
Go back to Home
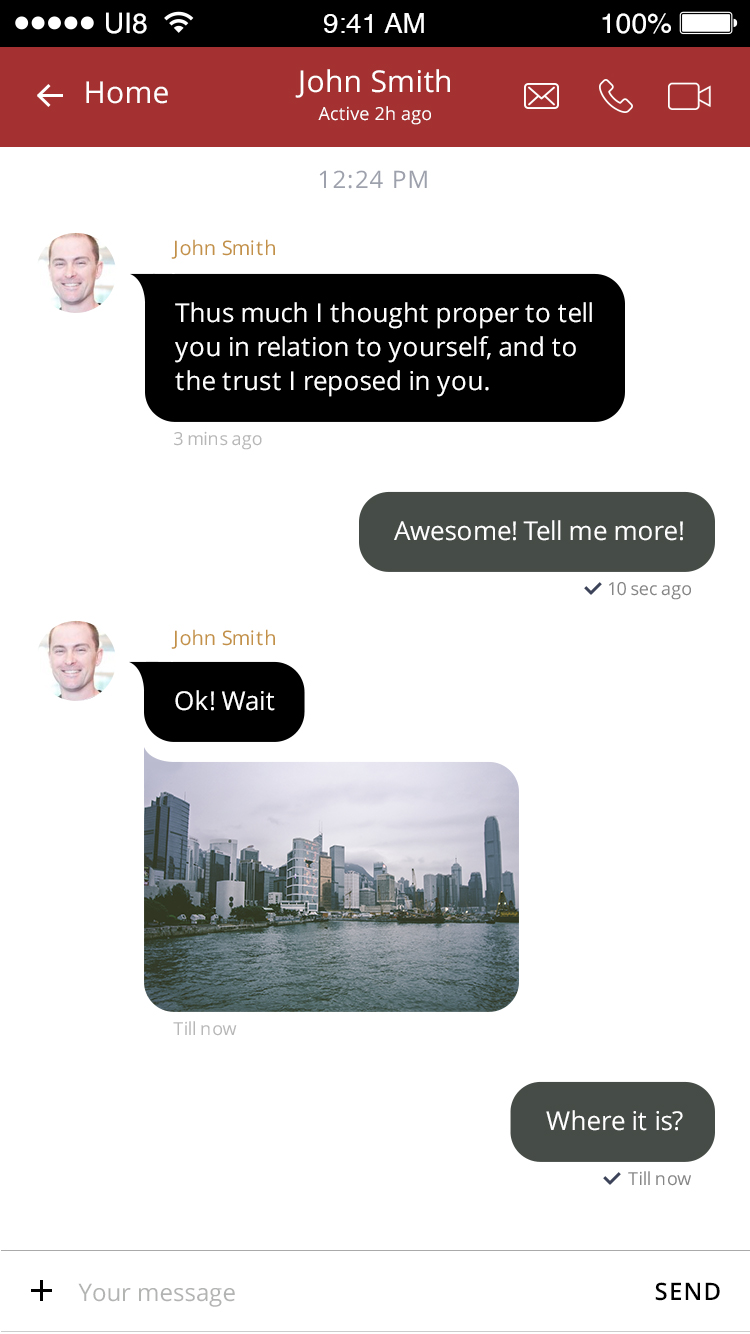[x=102, y=94]
